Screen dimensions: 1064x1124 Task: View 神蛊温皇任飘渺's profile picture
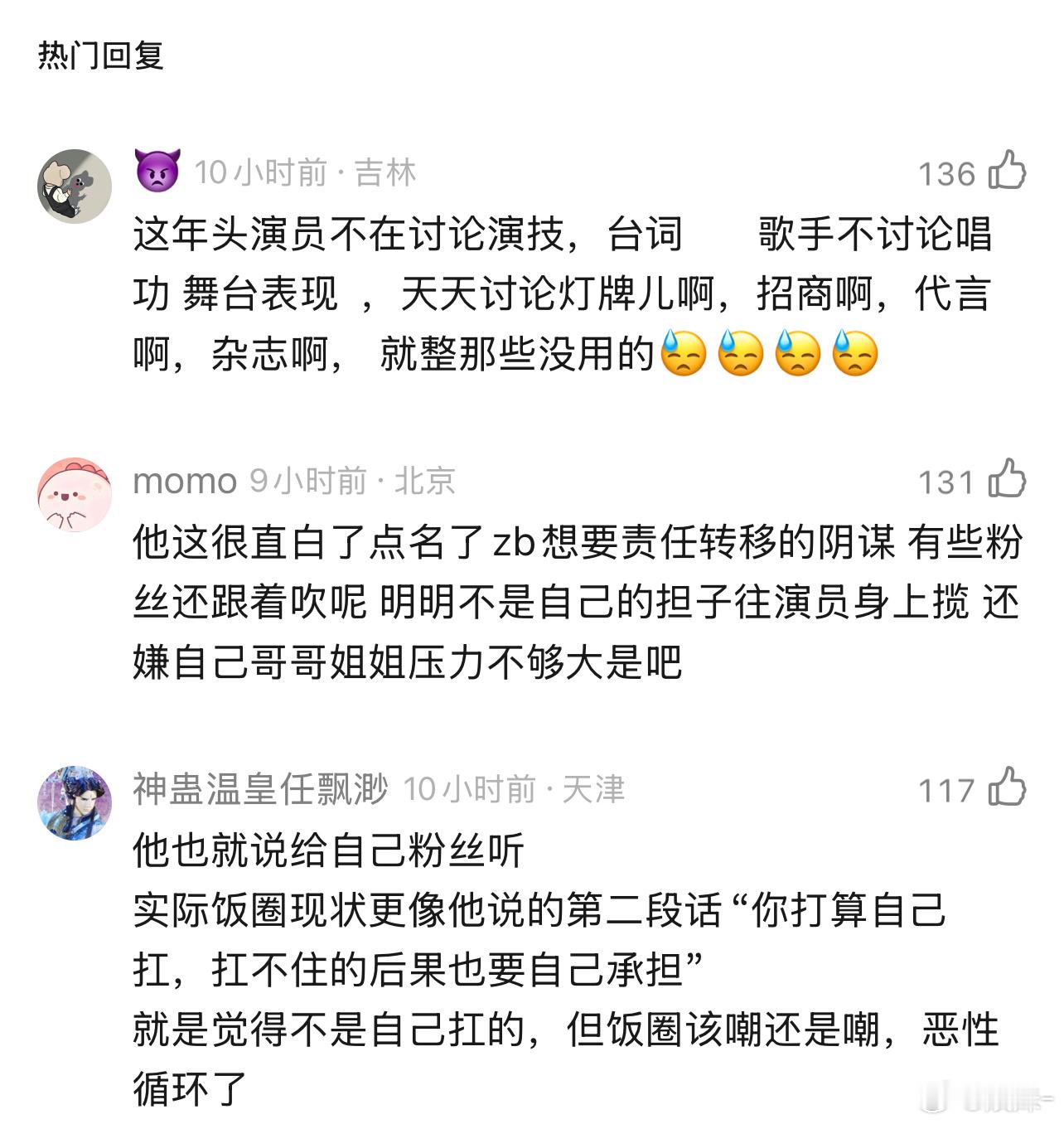pos(75,796)
